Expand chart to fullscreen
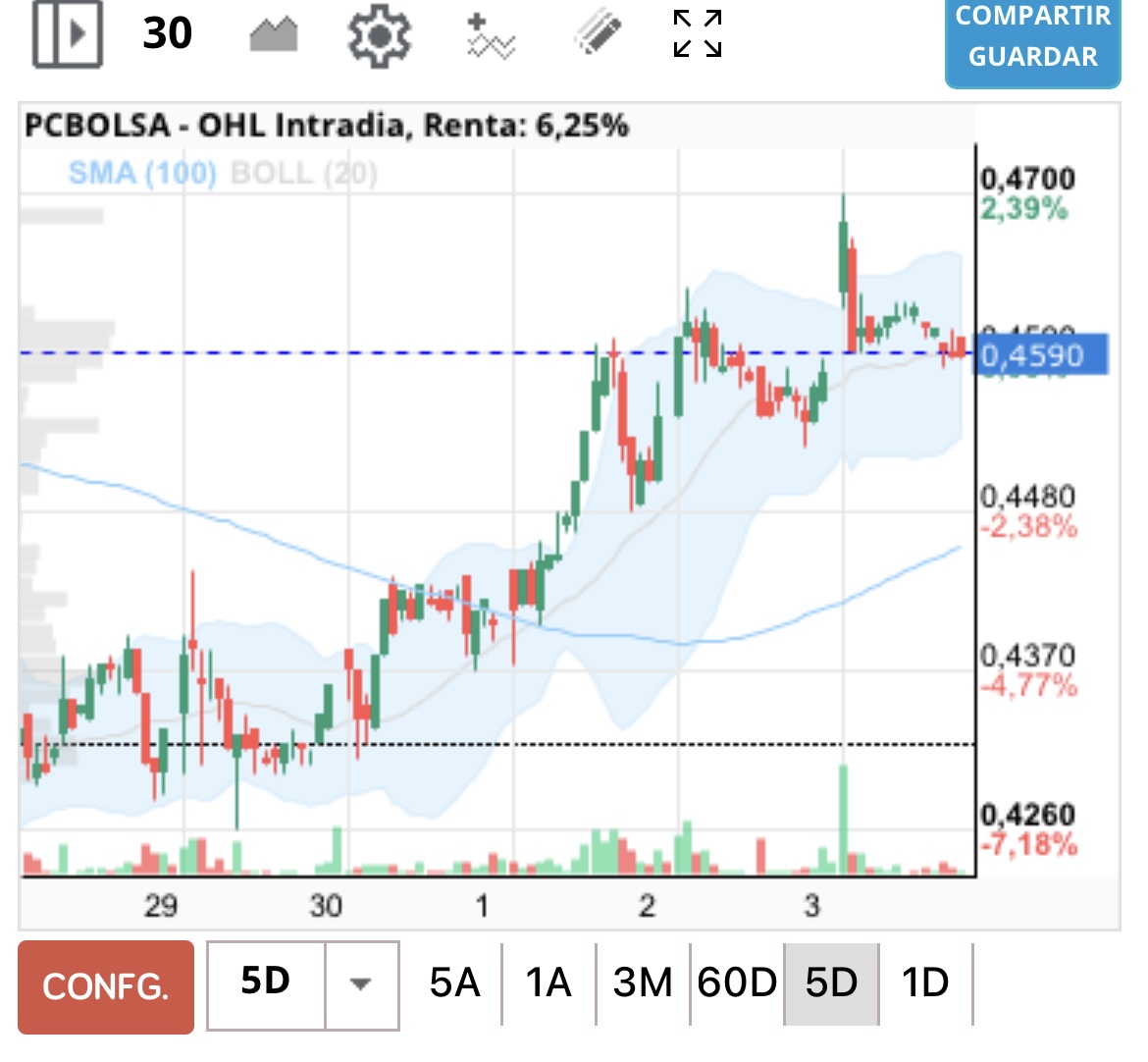The image size is (1148, 1062). pos(698,34)
